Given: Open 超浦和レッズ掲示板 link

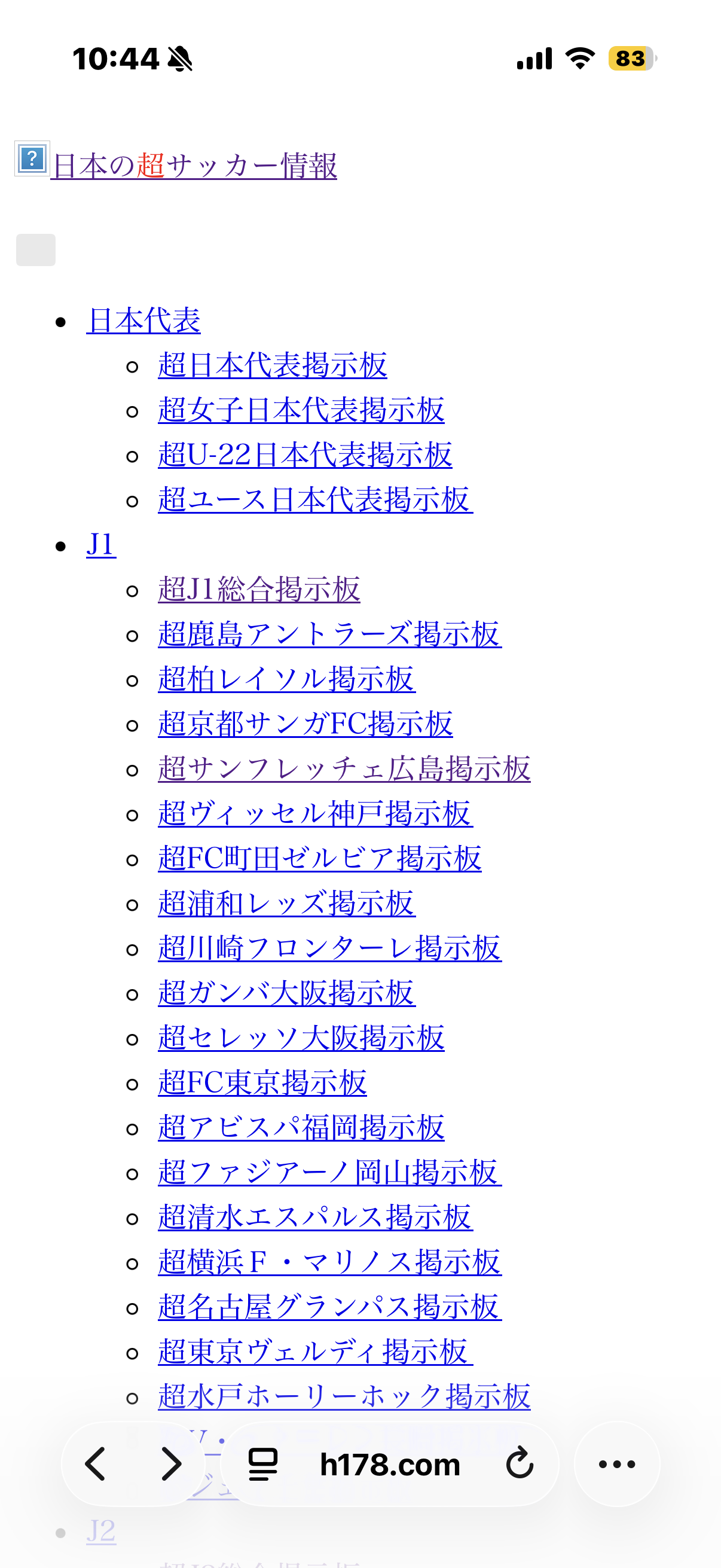Looking at the screenshot, I should (x=286, y=903).
